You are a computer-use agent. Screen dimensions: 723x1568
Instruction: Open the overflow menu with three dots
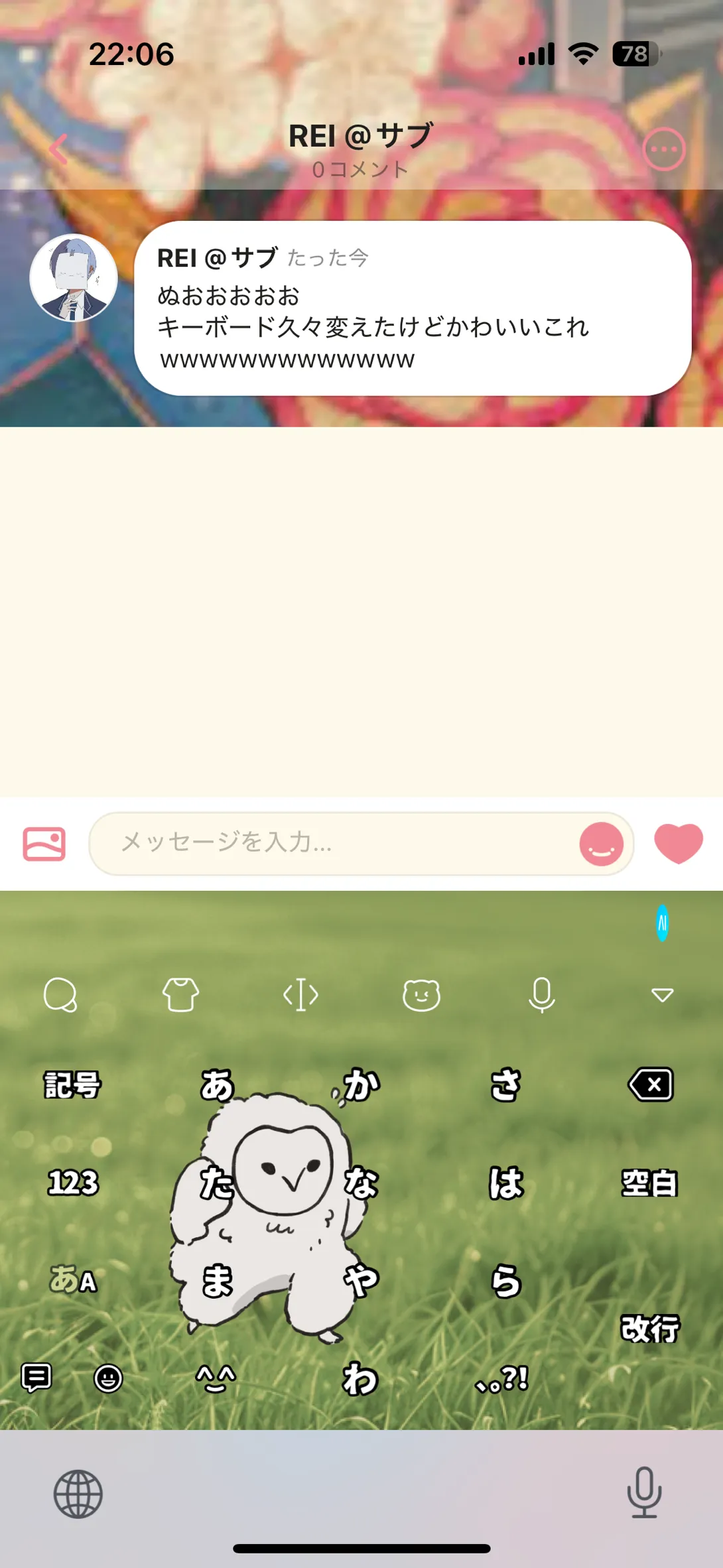[664, 150]
